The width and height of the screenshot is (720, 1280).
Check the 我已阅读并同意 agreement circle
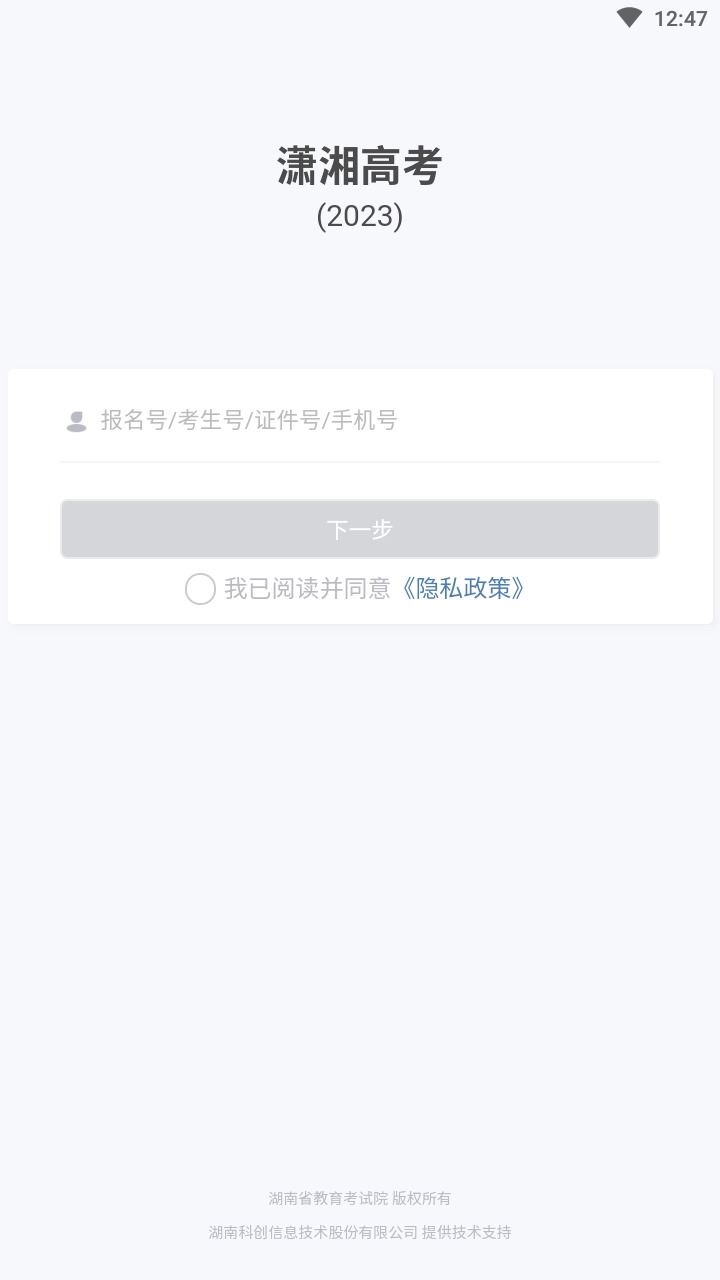(200, 589)
